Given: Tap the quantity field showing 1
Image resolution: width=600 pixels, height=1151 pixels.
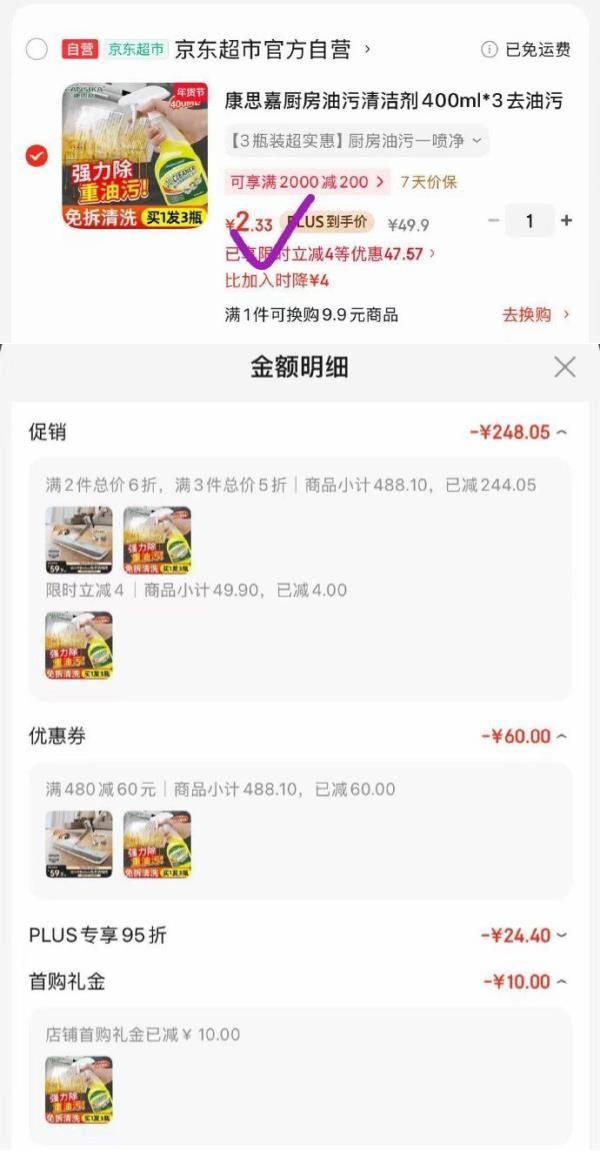Looking at the screenshot, I should (529, 221).
